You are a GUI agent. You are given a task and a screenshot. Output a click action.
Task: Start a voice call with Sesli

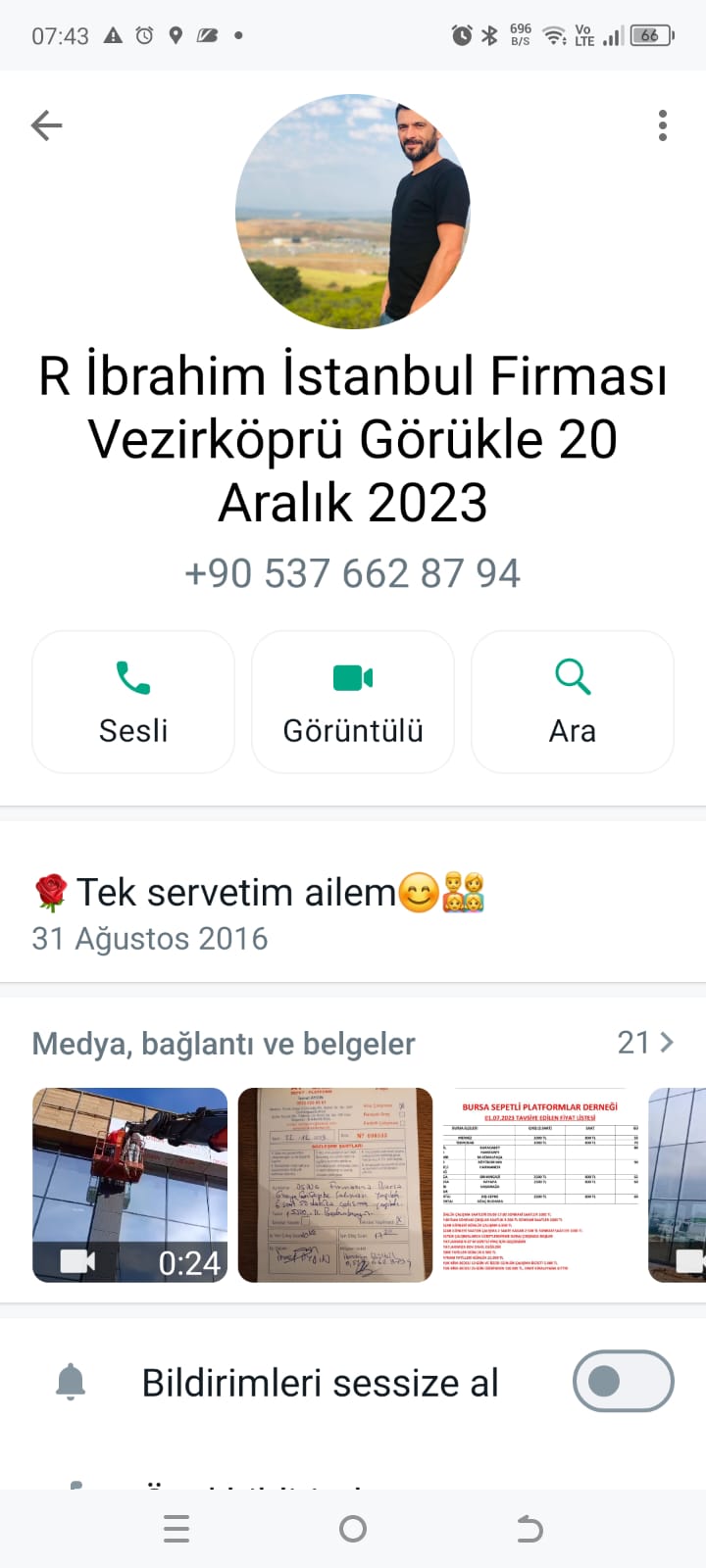click(x=133, y=702)
